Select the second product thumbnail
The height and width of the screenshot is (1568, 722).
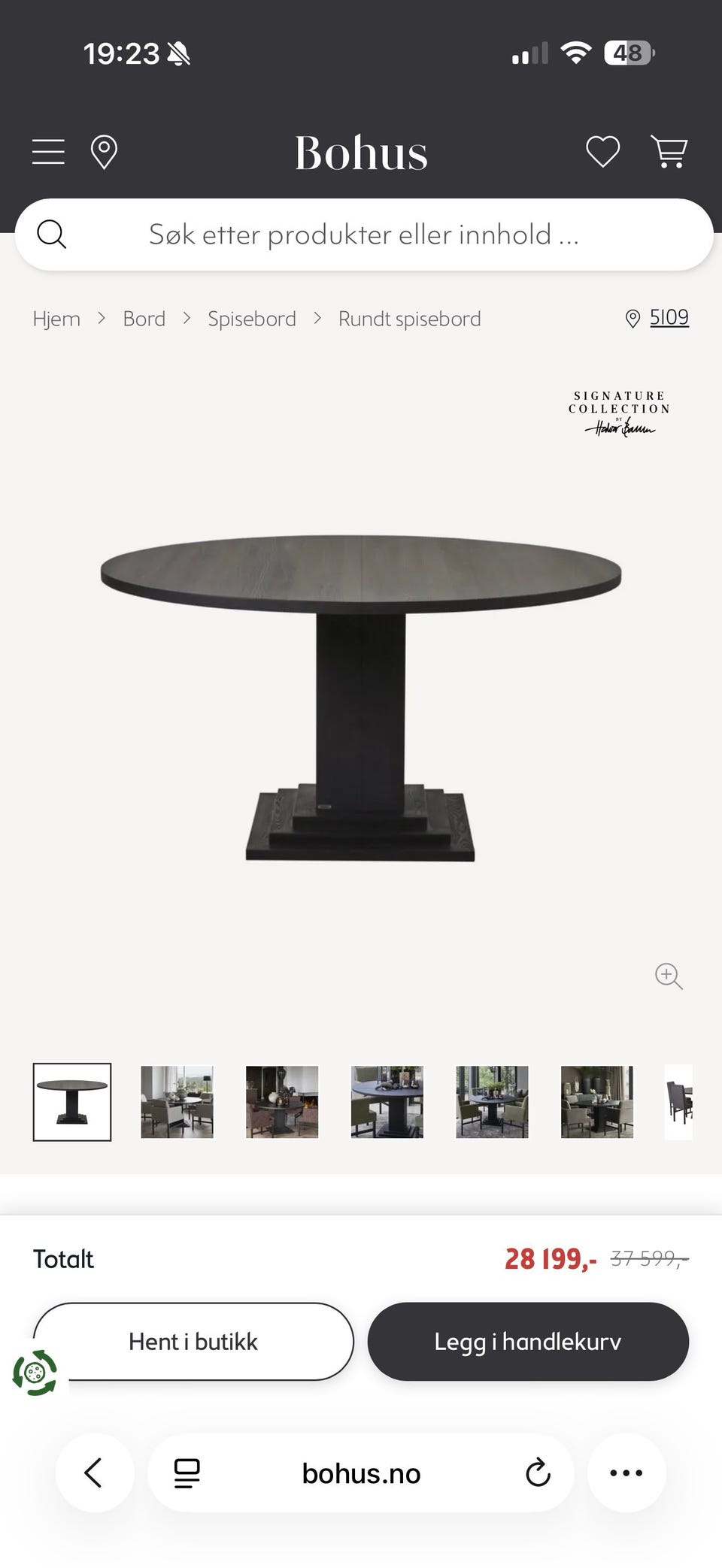pyautogui.click(x=177, y=1102)
